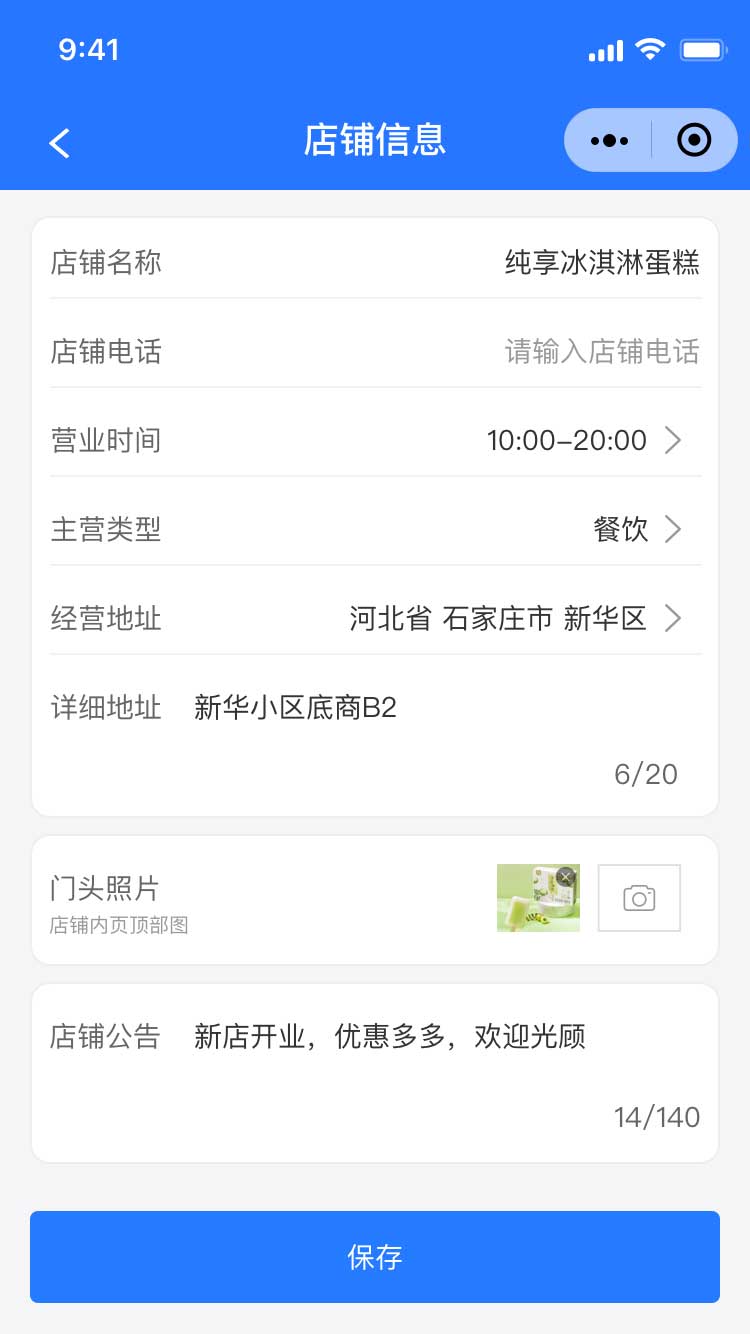Tap the capsule close/exit circle icon
Screen dimensions: 750x1334
(694, 140)
